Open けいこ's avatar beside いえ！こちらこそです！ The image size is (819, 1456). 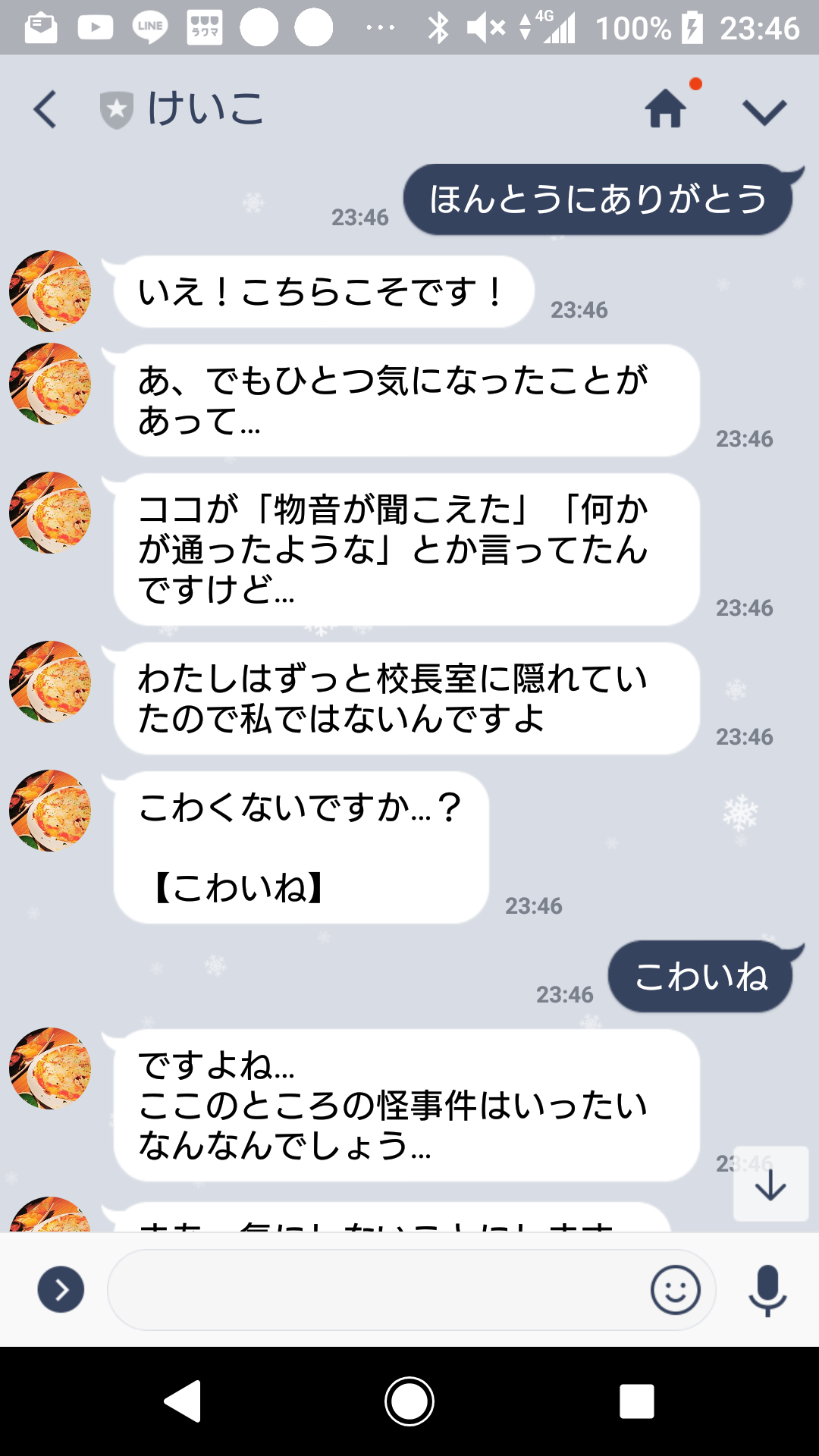click(50, 291)
